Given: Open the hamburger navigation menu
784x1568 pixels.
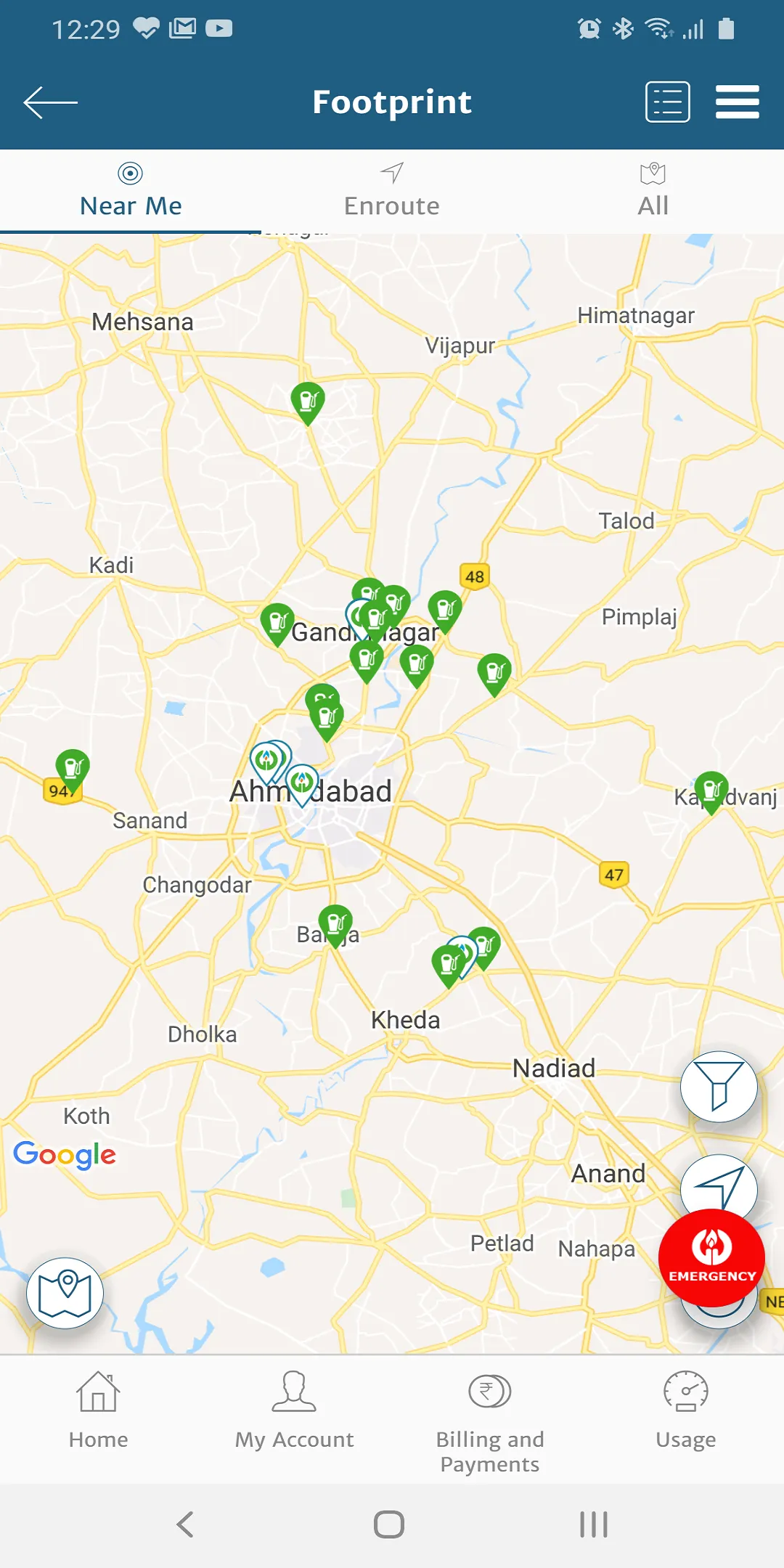Looking at the screenshot, I should [738, 102].
